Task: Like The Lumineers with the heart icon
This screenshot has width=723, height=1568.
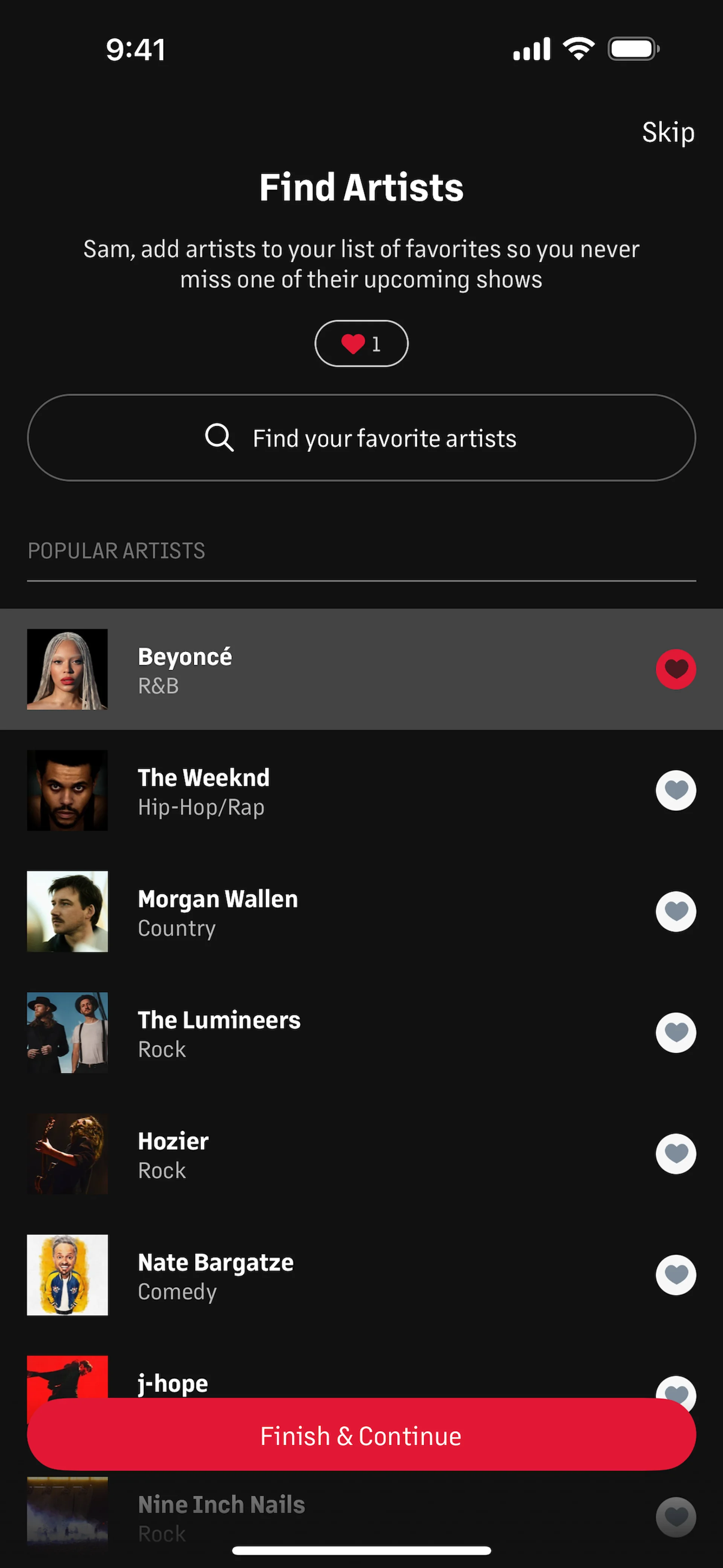Action: click(x=676, y=1032)
